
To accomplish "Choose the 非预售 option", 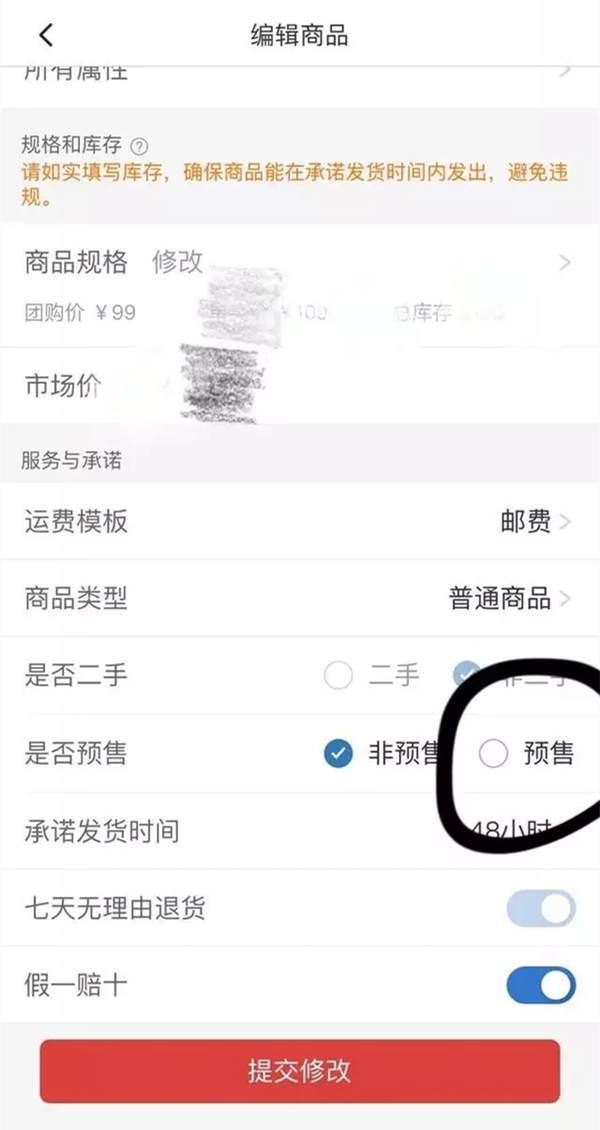I will click(339, 754).
